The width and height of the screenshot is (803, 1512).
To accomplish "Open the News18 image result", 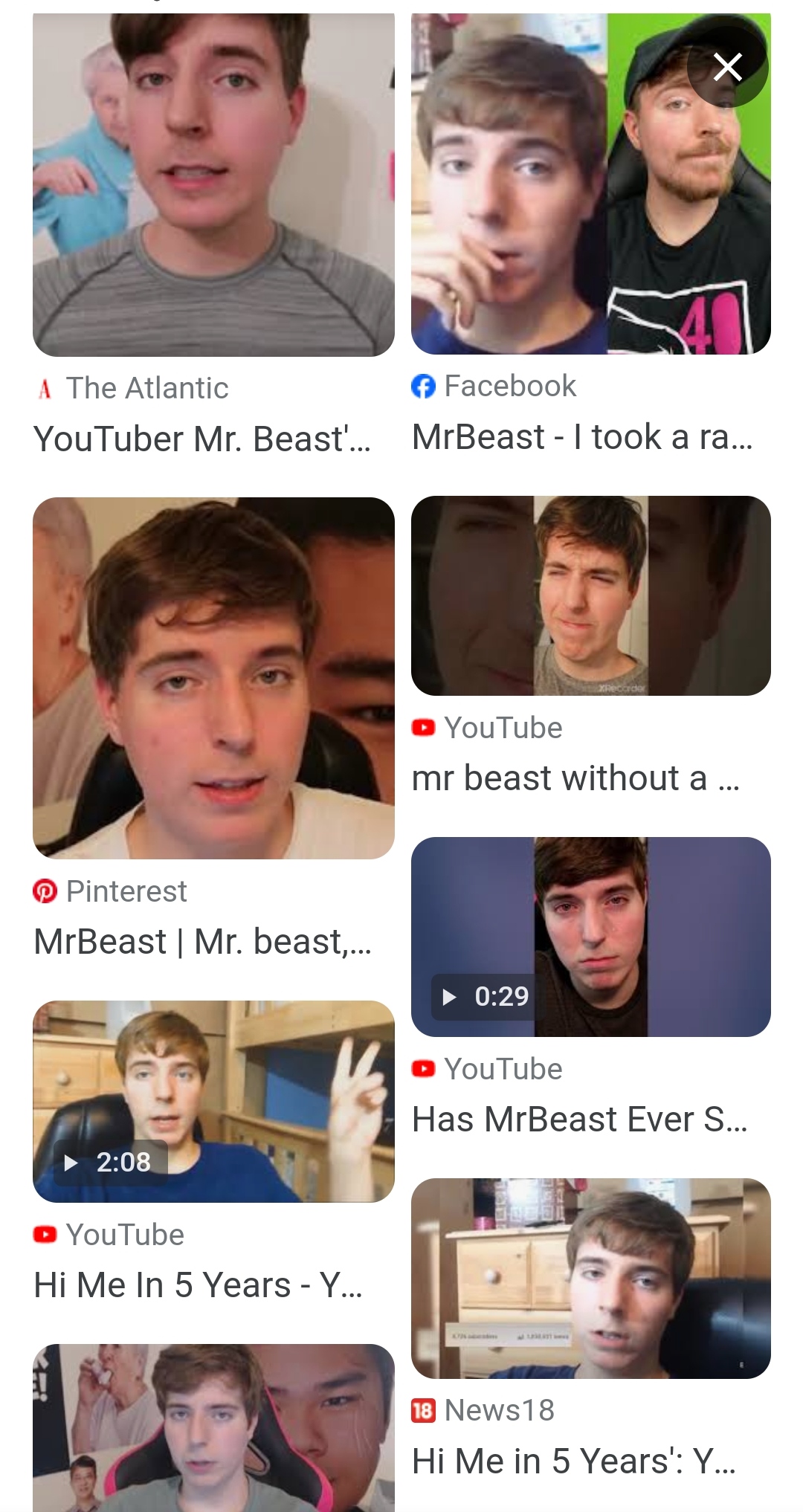I will tap(590, 1279).
